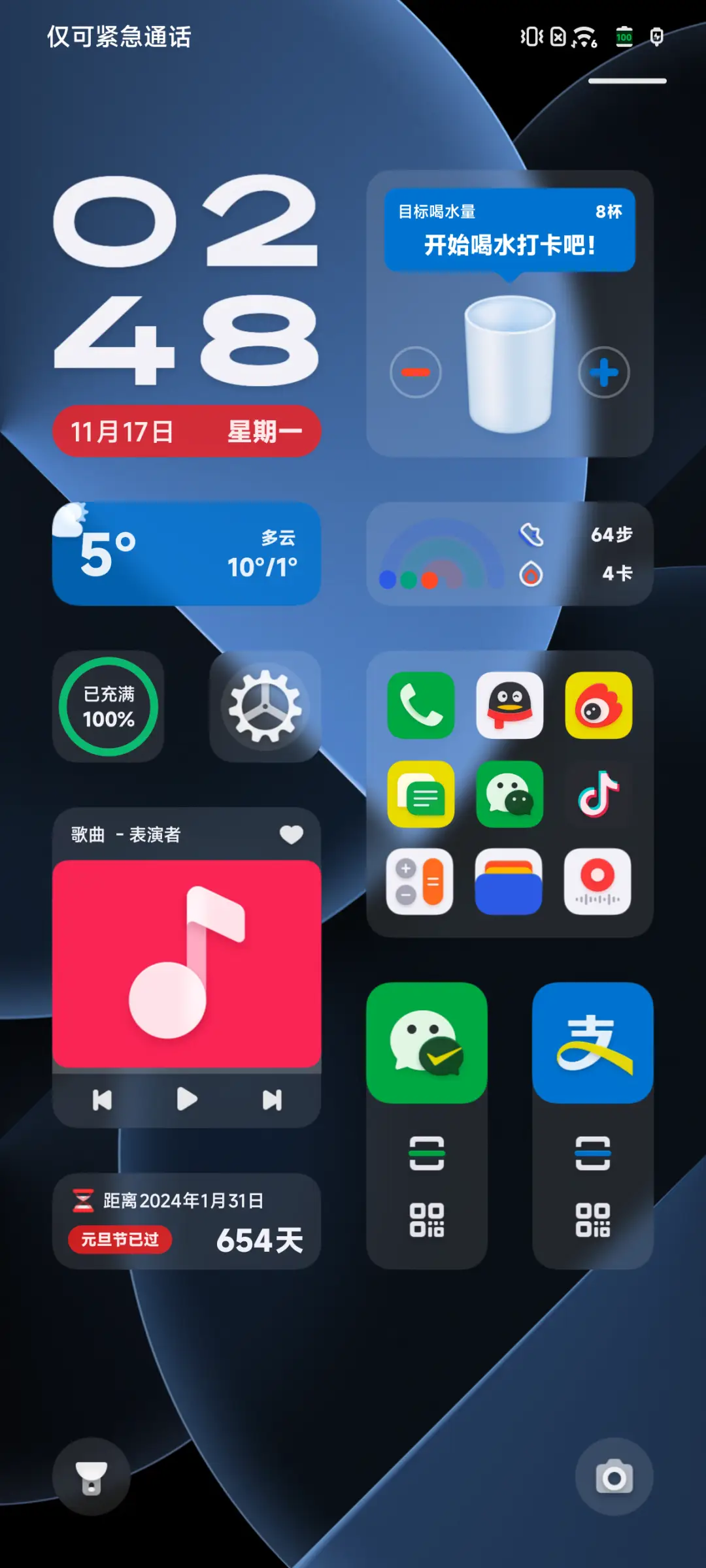Tap the settings gear shortcut
The height and width of the screenshot is (1568, 706).
[263, 708]
